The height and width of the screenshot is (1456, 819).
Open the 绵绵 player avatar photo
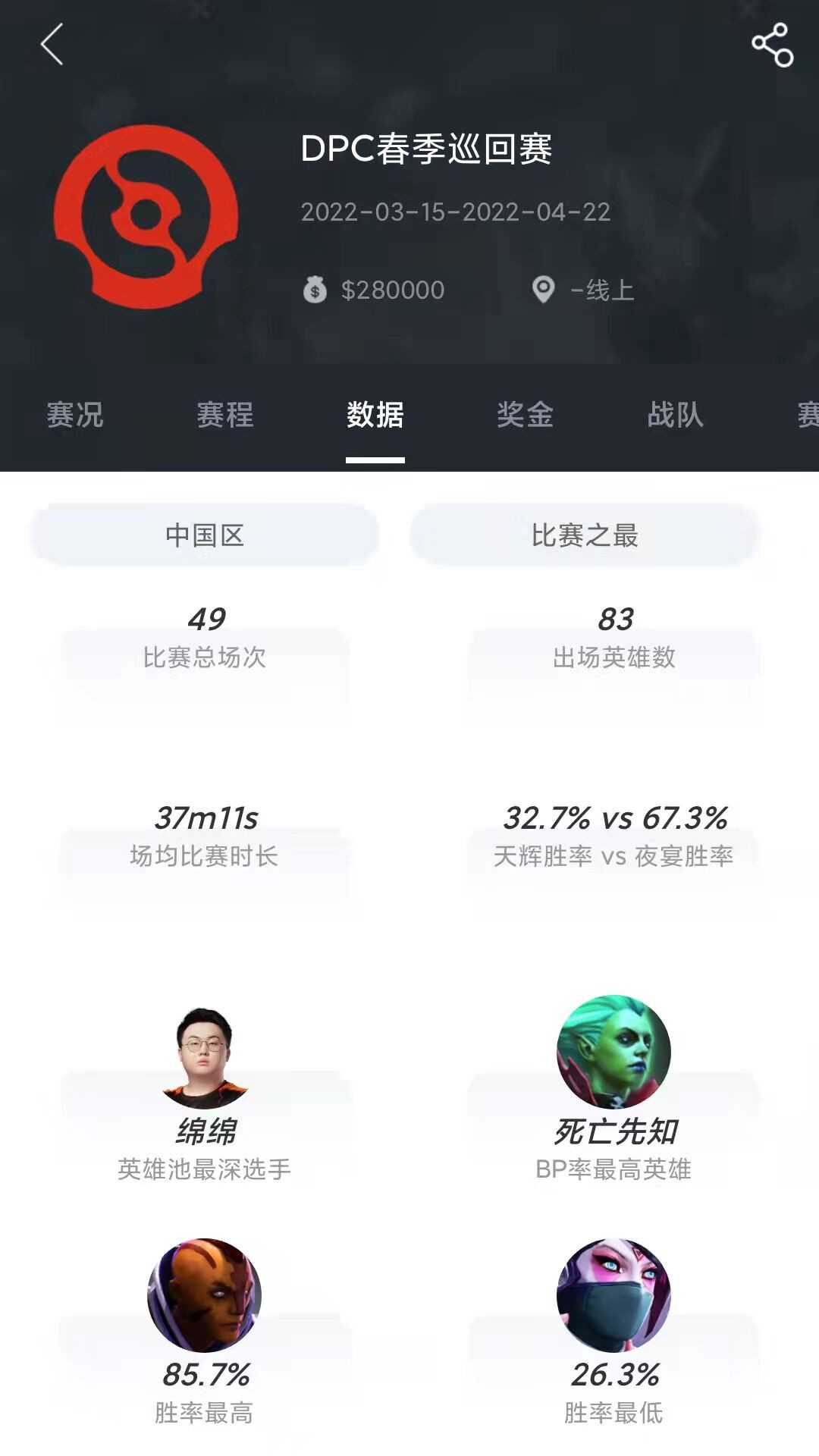point(205,1054)
